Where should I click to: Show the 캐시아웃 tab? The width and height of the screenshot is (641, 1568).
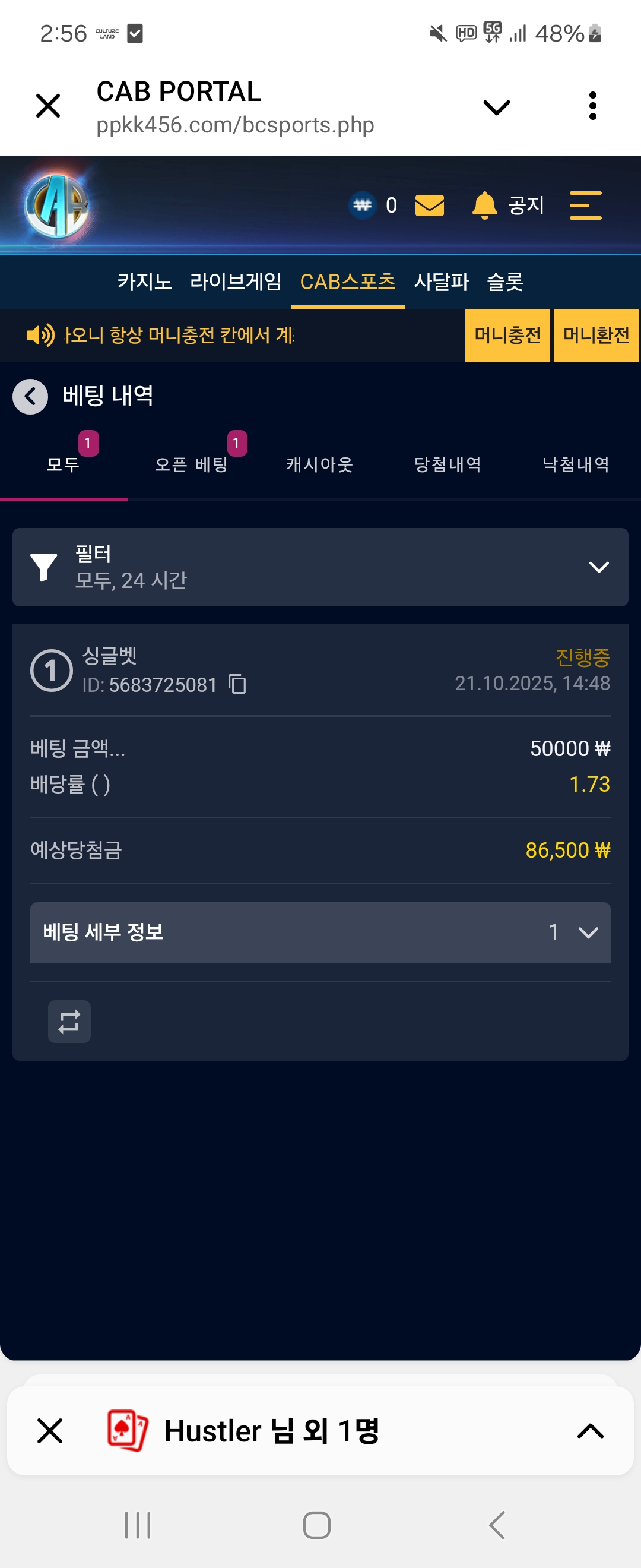click(x=320, y=465)
